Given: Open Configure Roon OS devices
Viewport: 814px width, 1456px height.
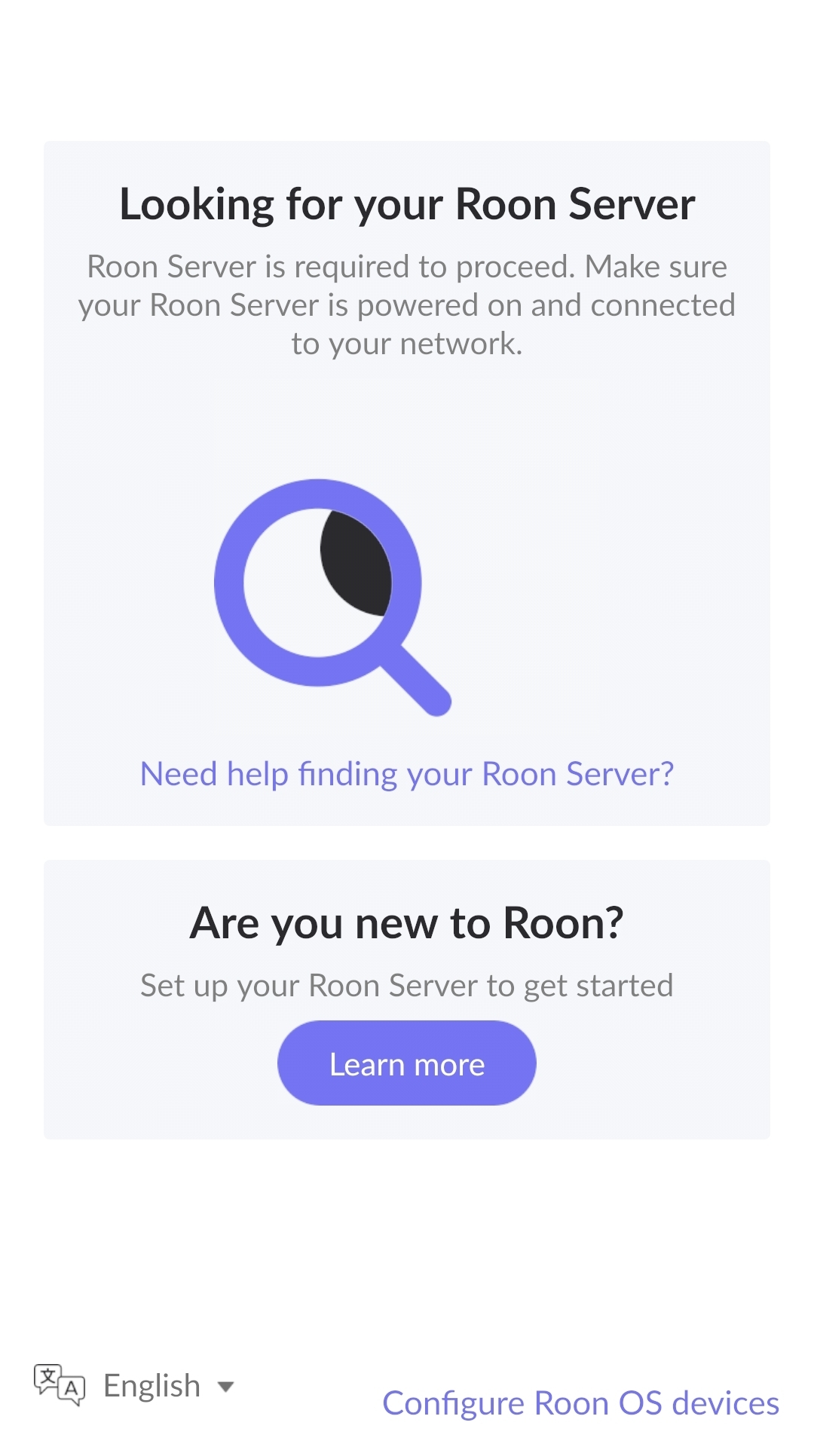Looking at the screenshot, I should click(581, 1403).
